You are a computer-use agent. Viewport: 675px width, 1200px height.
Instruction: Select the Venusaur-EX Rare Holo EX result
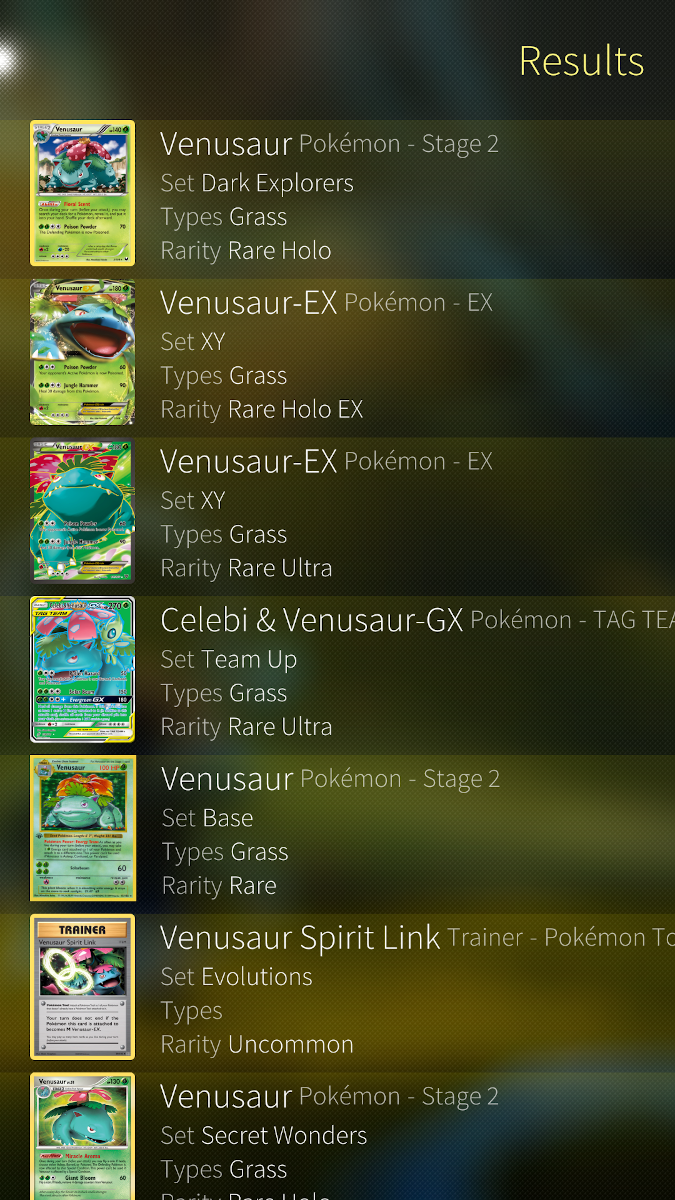coord(337,356)
